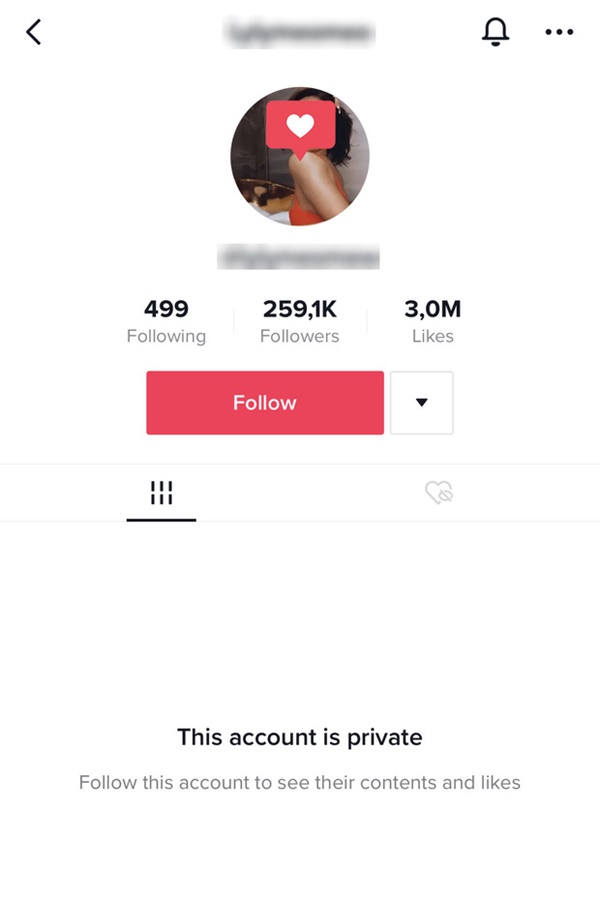600x899 pixels.
Task: Open the notifications bell
Action: tap(495, 32)
